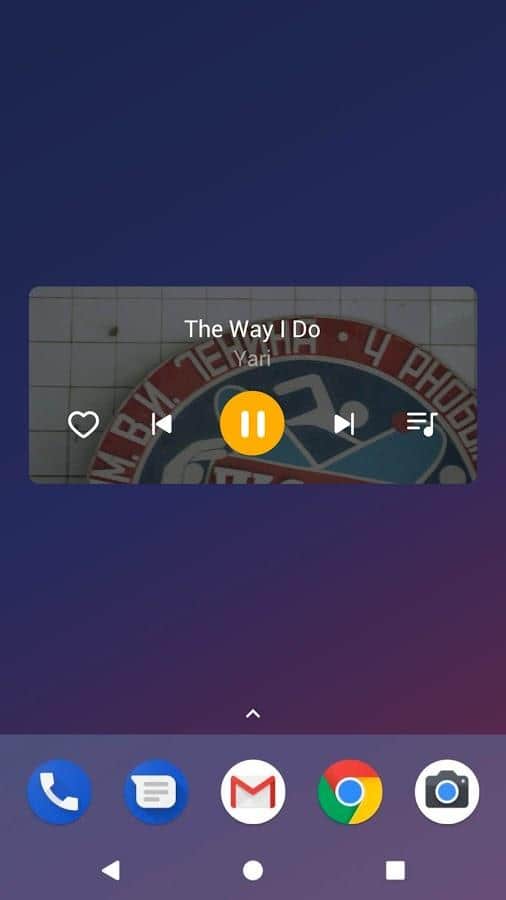Open the Phone app
This screenshot has height=900, width=506.
coord(60,792)
